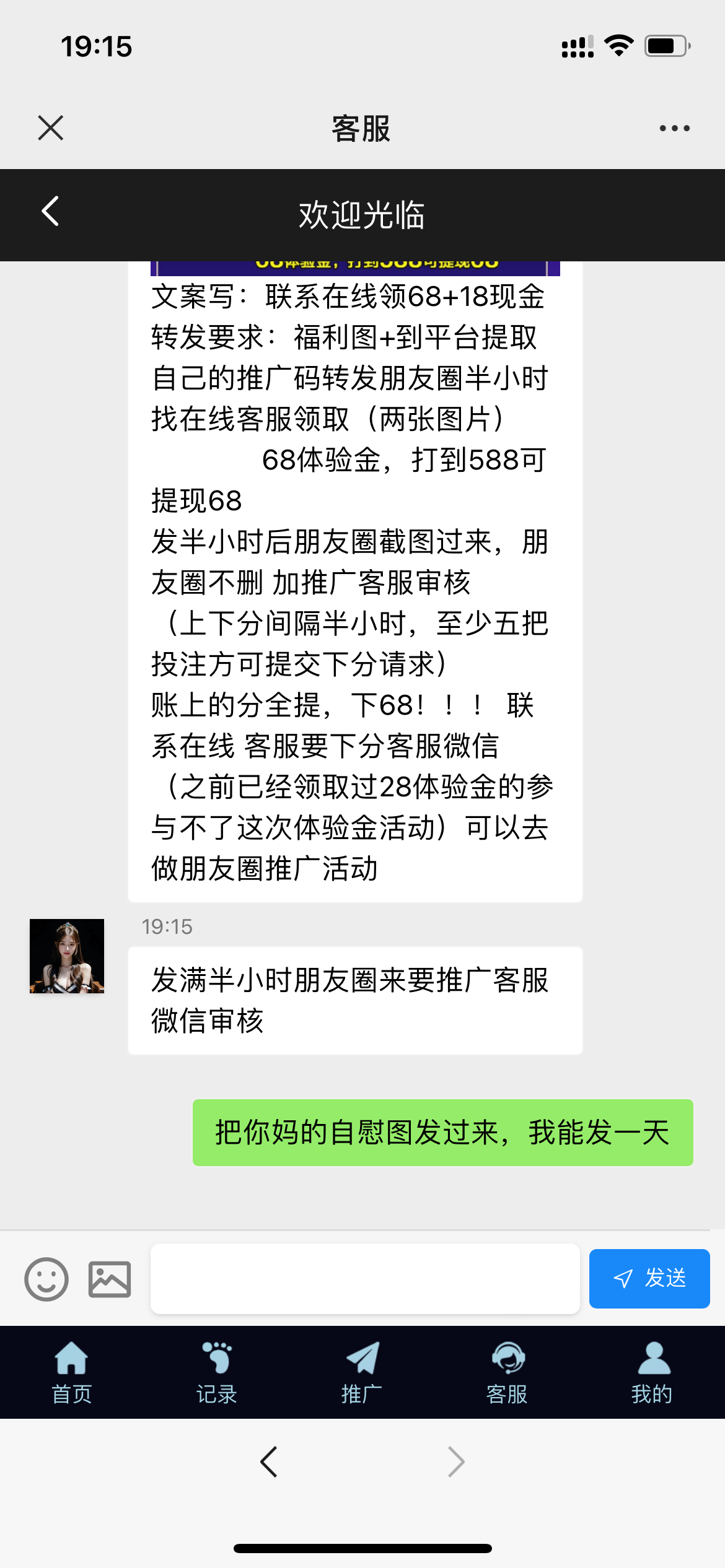Open the 我的 profile tab

pyautogui.click(x=652, y=1372)
